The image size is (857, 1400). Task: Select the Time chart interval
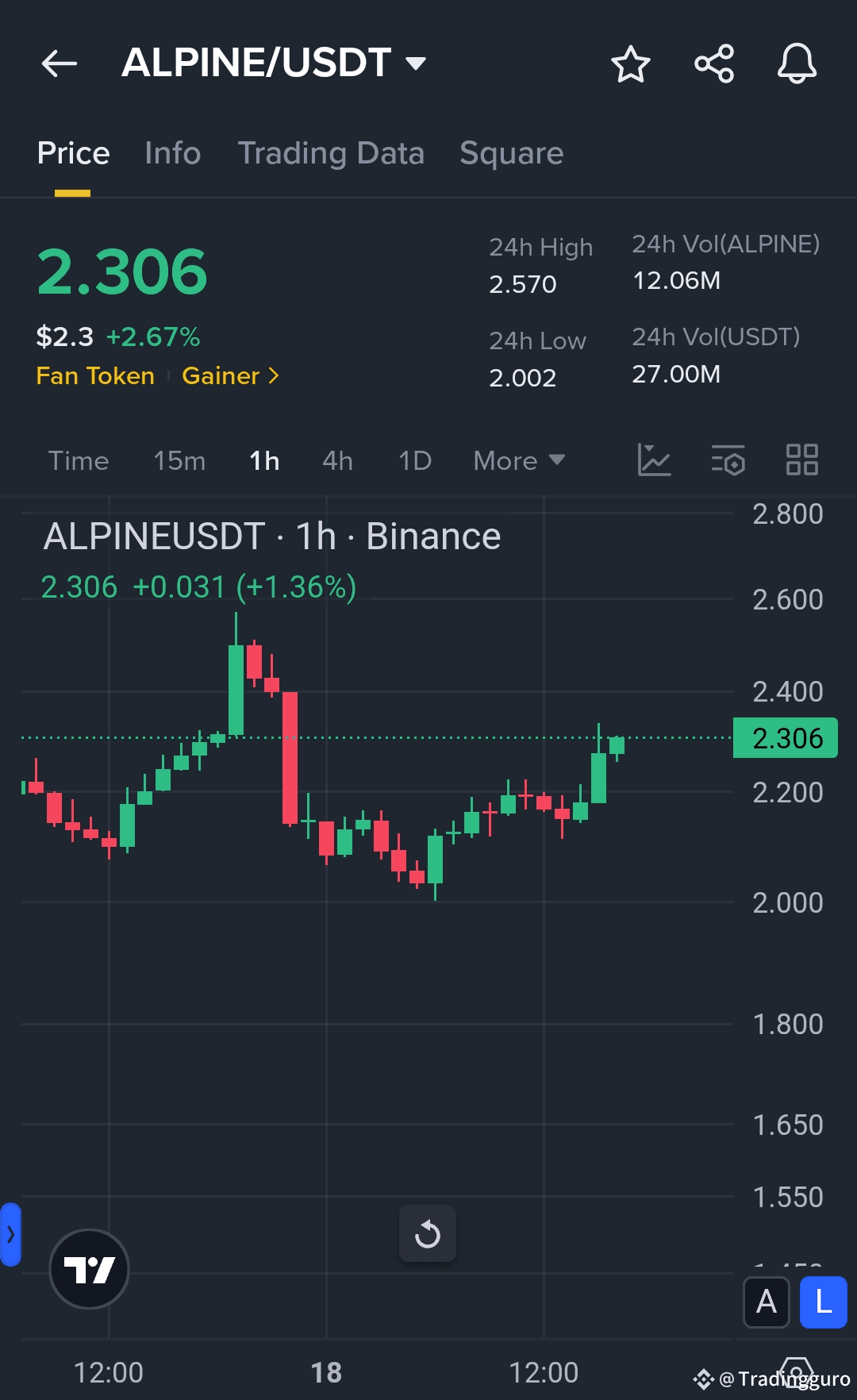point(79,460)
